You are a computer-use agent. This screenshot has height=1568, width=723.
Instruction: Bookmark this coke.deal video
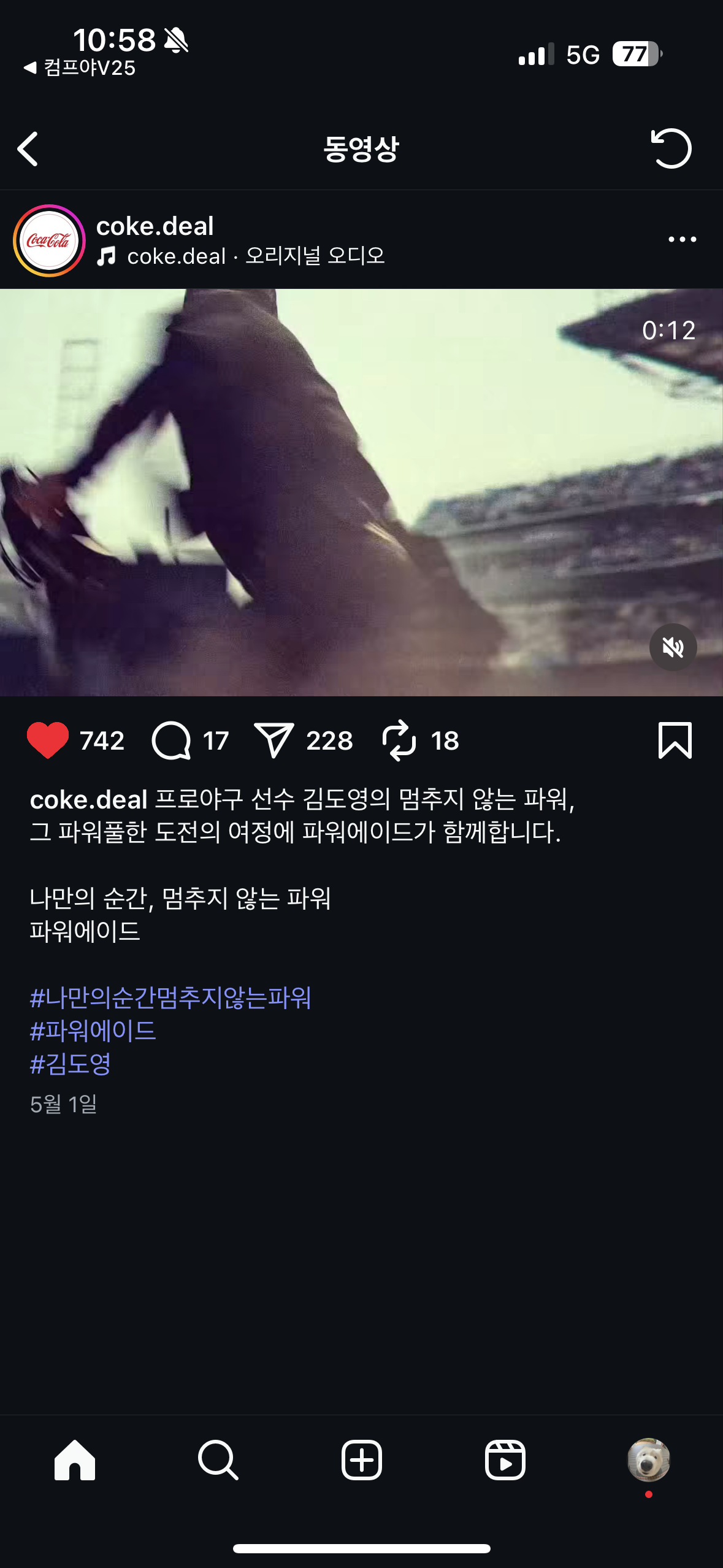coord(675,740)
